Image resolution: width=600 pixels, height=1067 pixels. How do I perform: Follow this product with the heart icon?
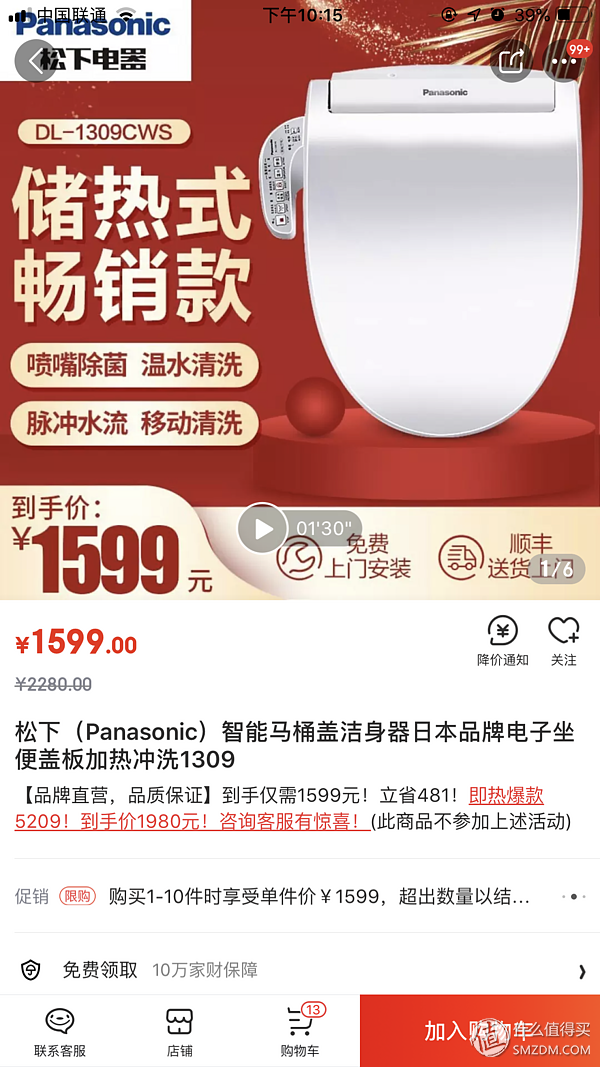coord(564,641)
